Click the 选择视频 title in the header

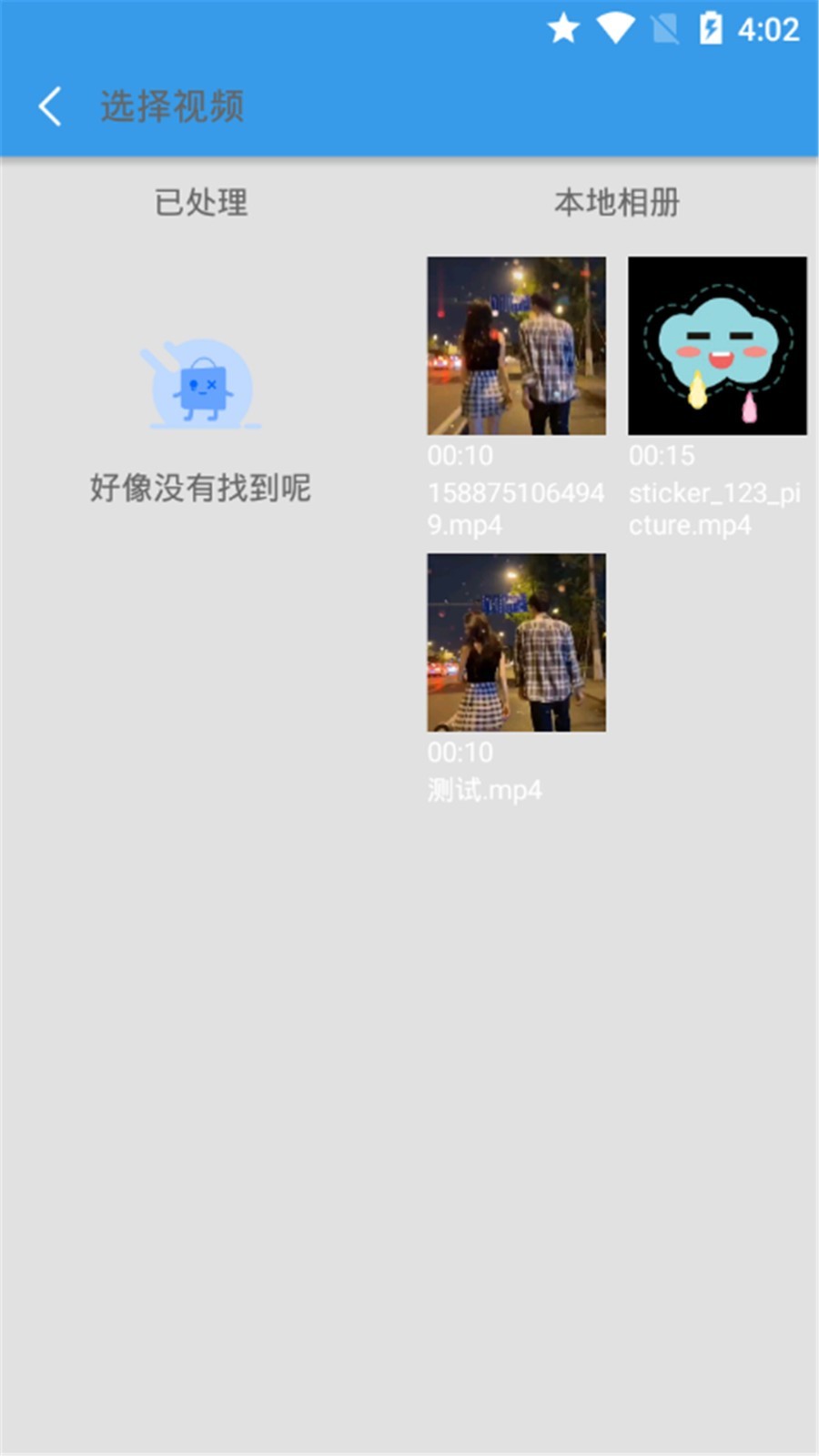(172, 106)
